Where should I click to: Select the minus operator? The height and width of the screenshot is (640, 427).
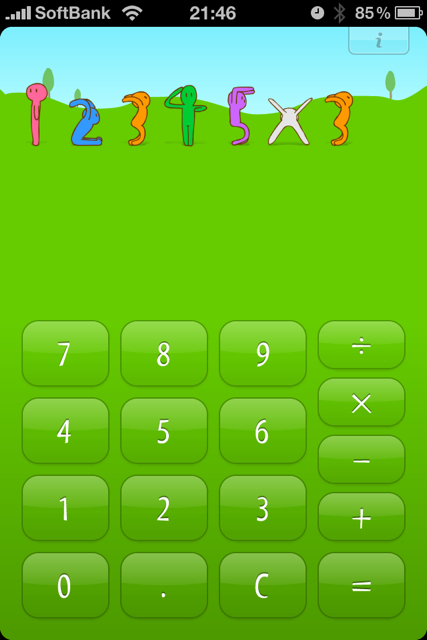coord(361,460)
